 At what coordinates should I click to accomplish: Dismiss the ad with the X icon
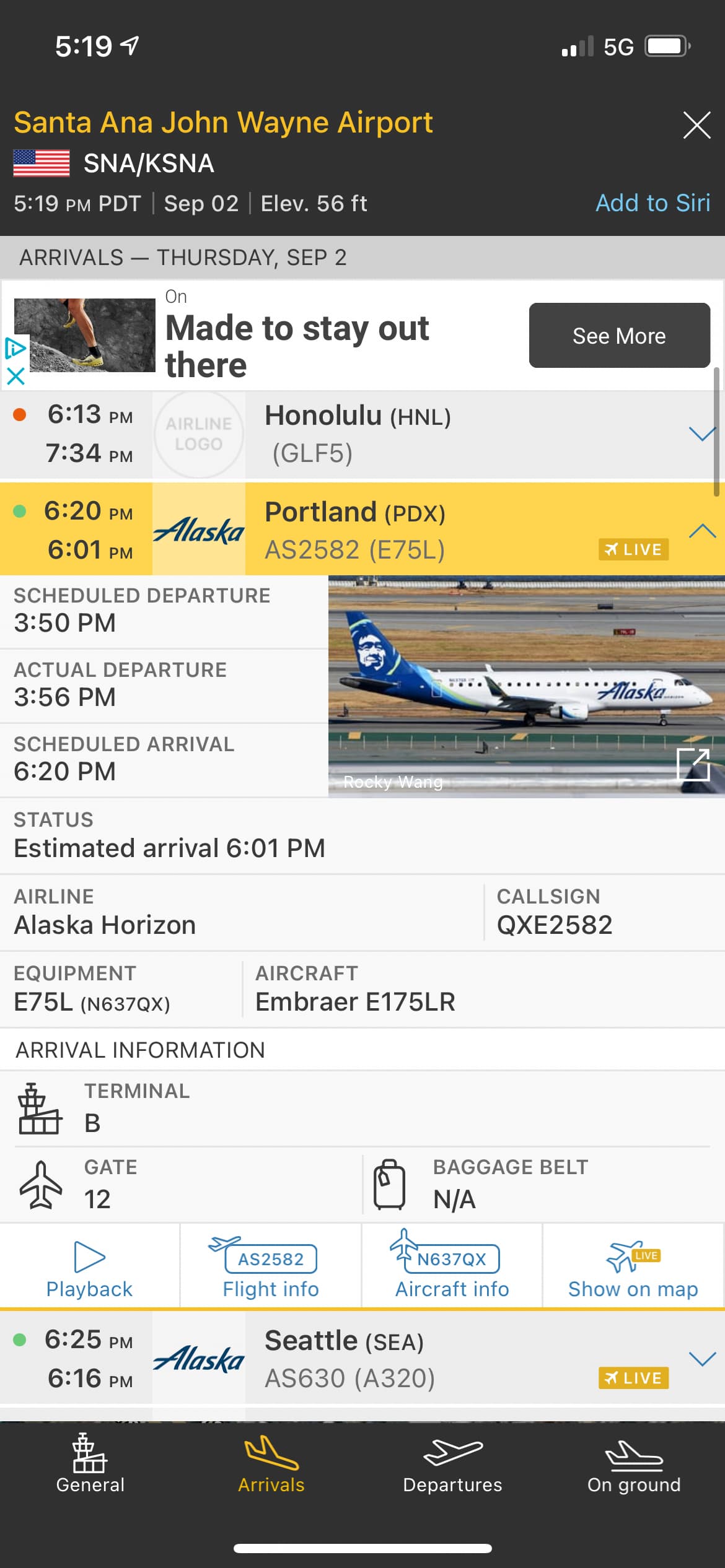[x=15, y=376]
